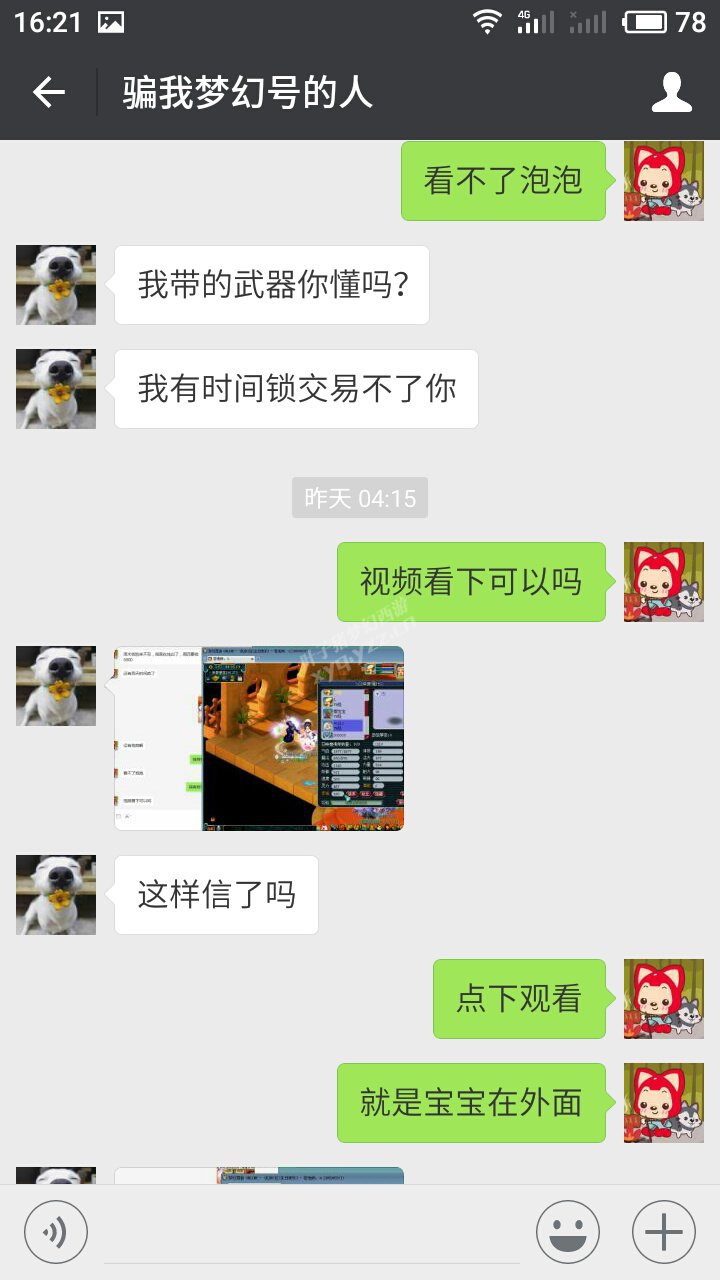720x1280 pixels.
Task: Open the contact's dog avatar beside 这样信了吗
Action: pos(56,895)
